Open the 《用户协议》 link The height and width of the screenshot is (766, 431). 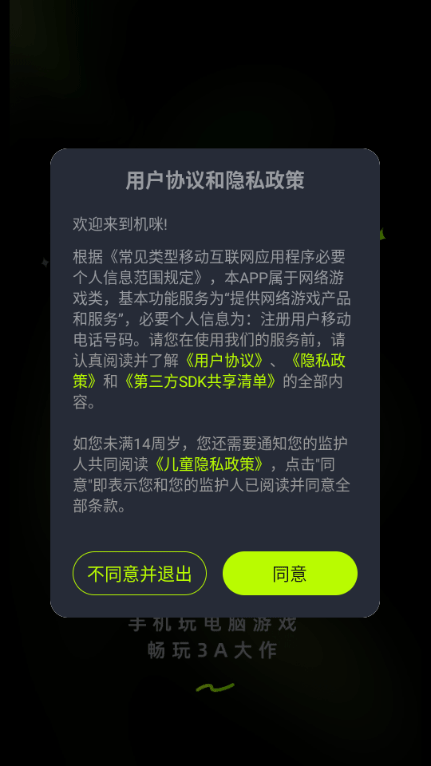click(x=224, y=361)
